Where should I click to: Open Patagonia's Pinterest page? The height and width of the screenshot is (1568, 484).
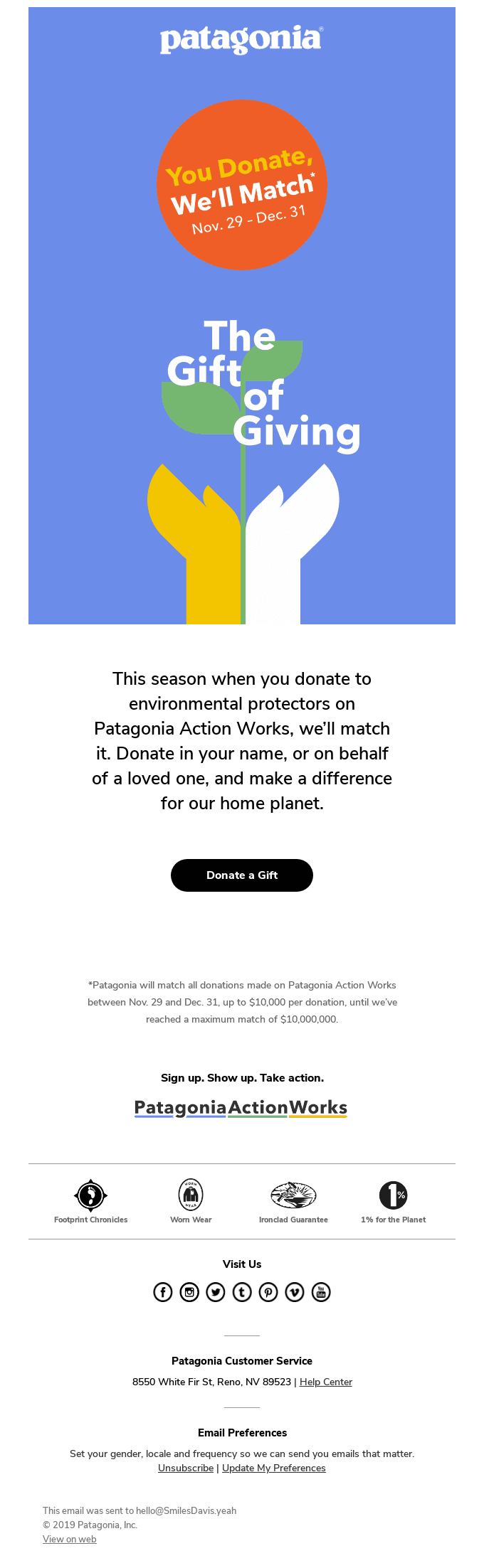click(x=268, y=1292)
